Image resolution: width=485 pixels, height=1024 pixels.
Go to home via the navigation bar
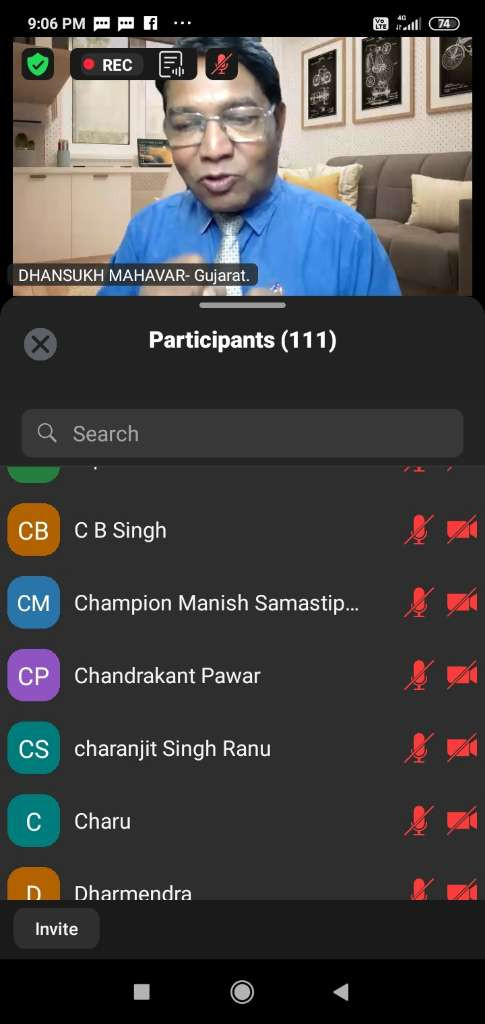tap(242, 992)
